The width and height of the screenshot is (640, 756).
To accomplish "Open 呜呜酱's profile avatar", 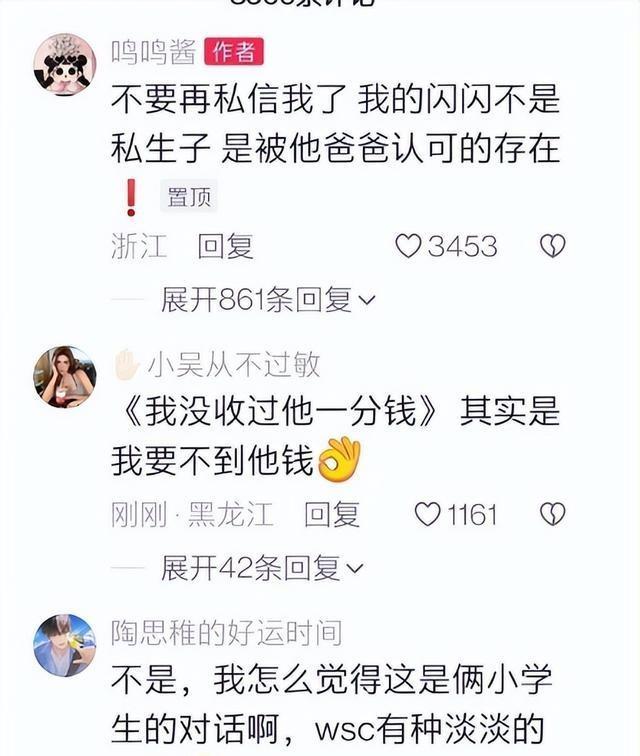I will tap(64, 65).
